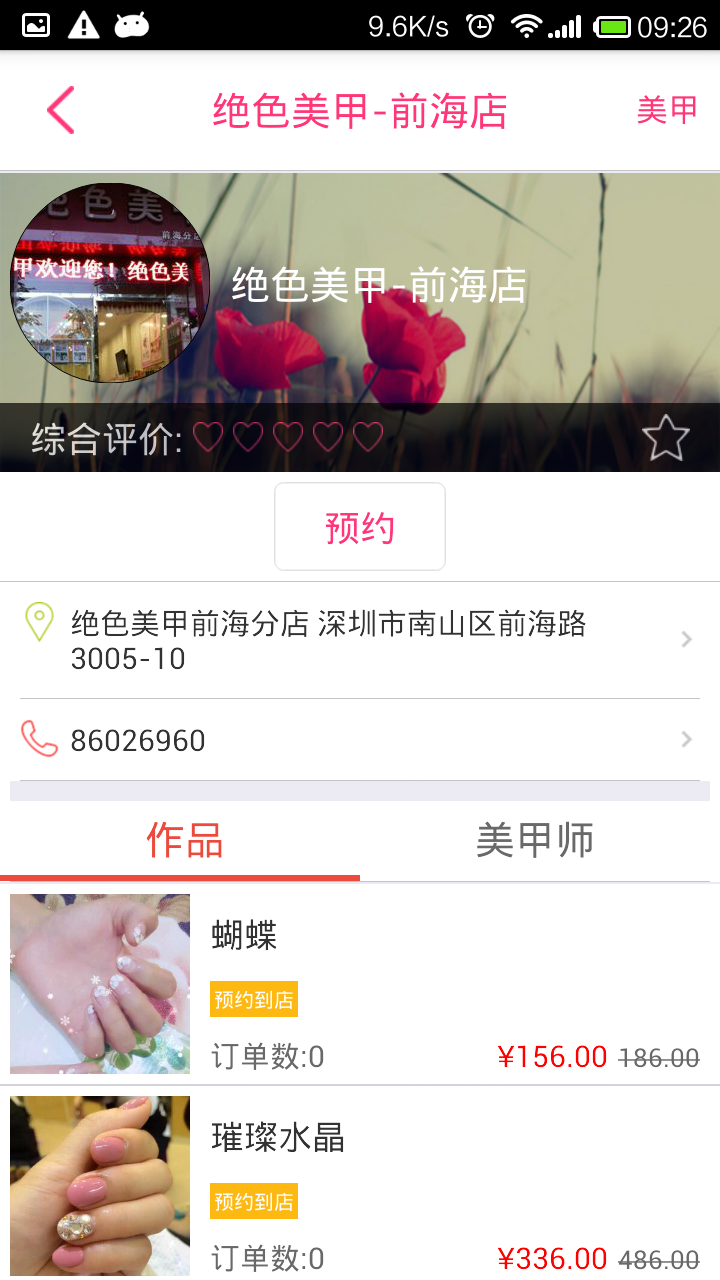Open the 美甲 link in the header
This screenshot has width=720, height=1280.
click(x=667, y=110)
